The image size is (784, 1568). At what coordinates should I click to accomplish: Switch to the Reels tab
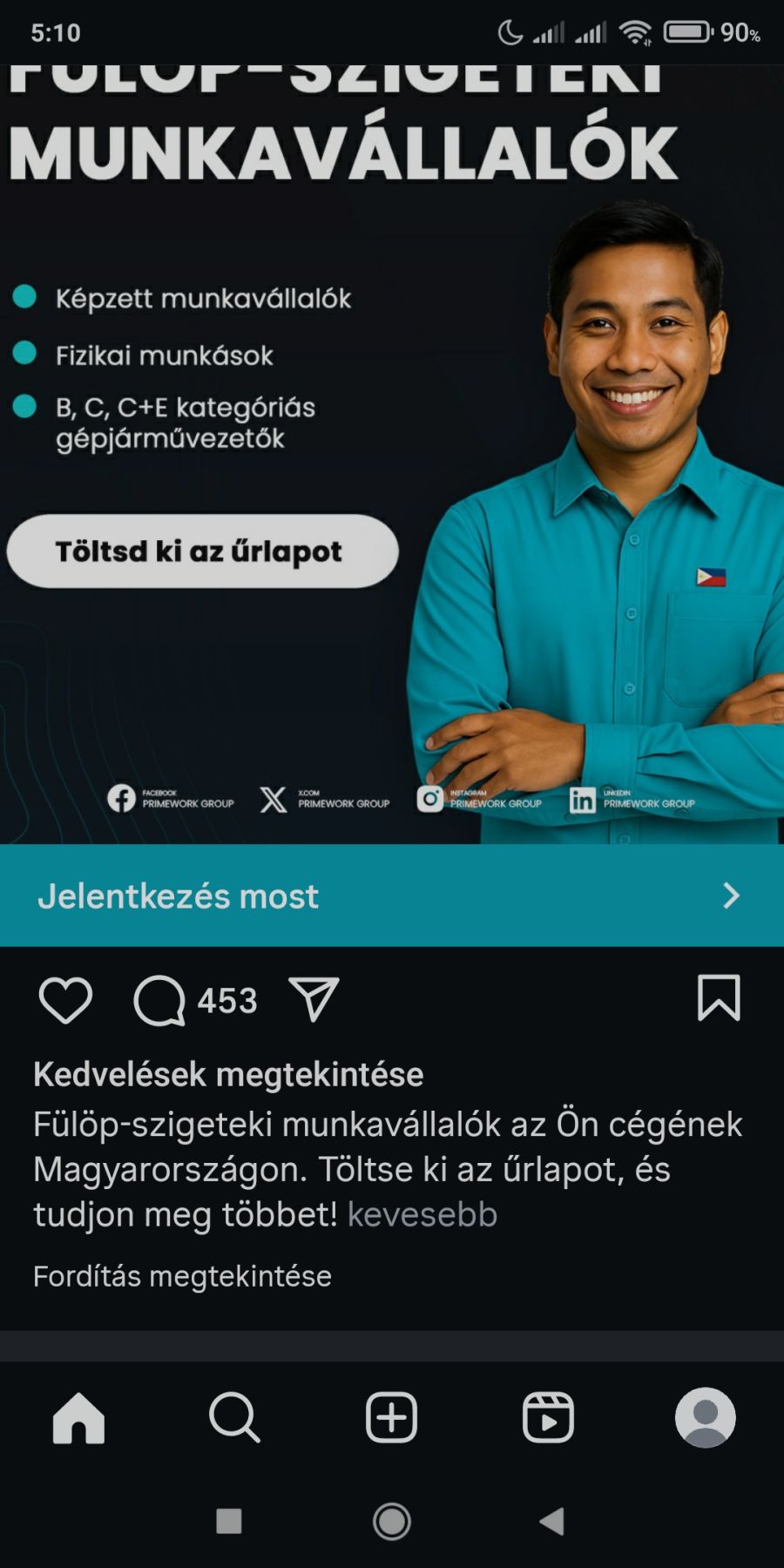pos(548,1418)
